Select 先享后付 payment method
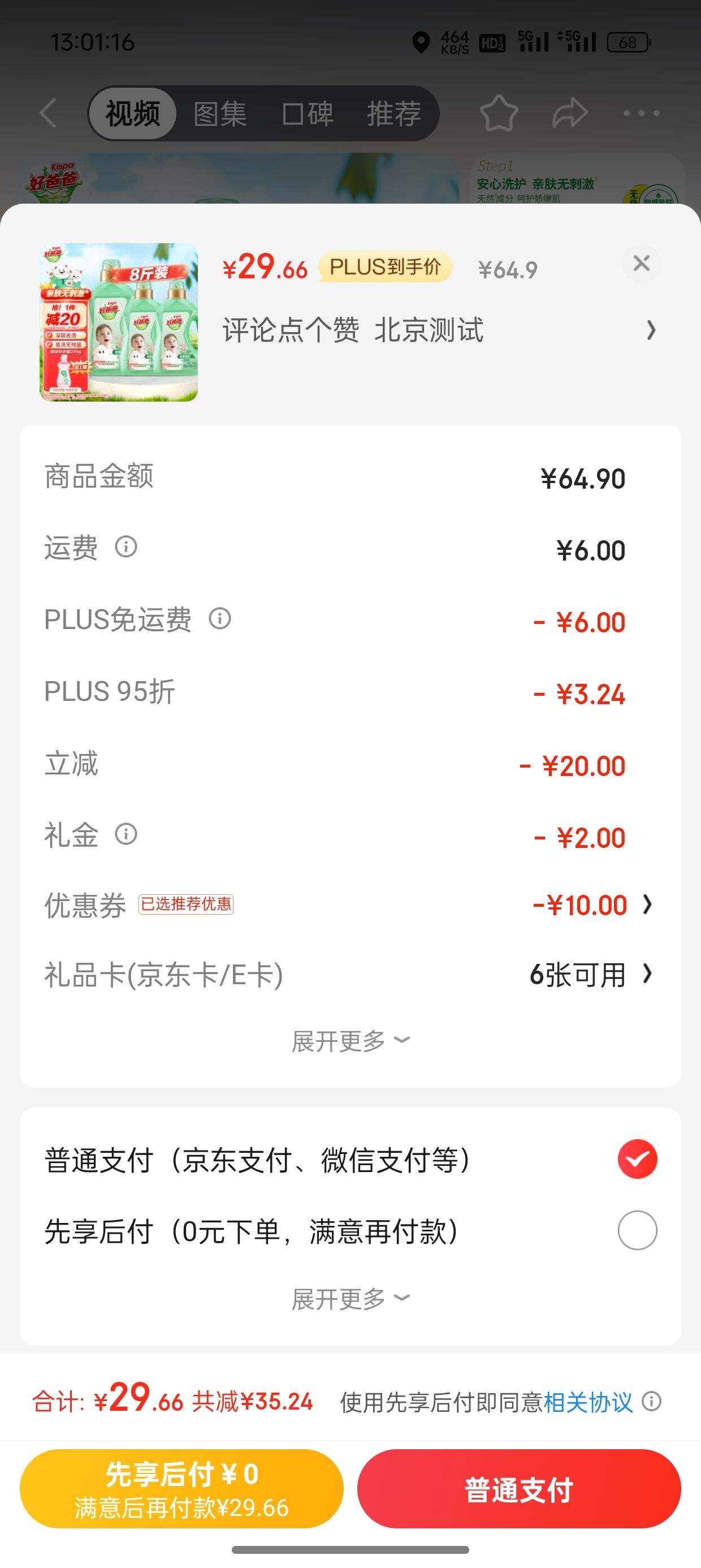The image size is (701, 1568). pos(637,1231)
